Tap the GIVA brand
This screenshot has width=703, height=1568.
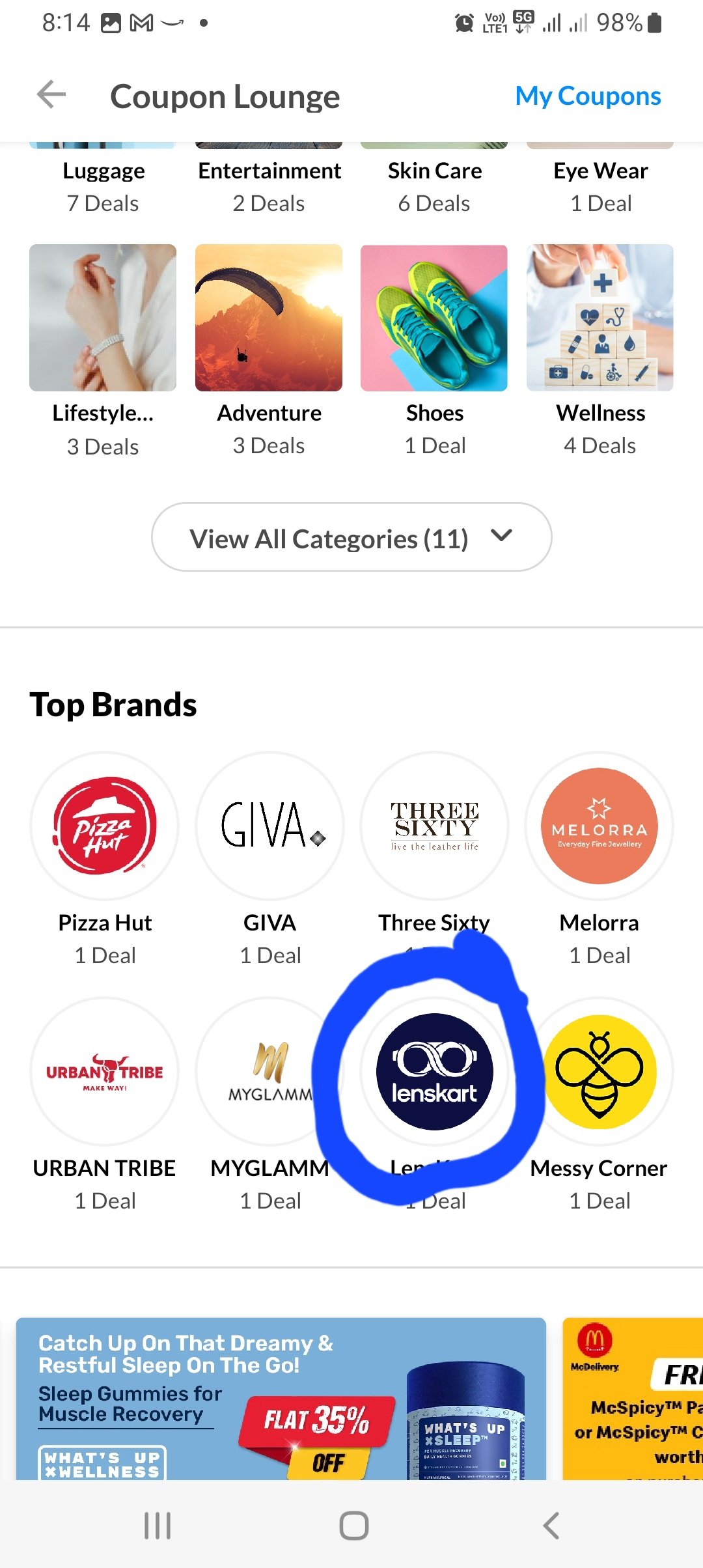[269, 826]
